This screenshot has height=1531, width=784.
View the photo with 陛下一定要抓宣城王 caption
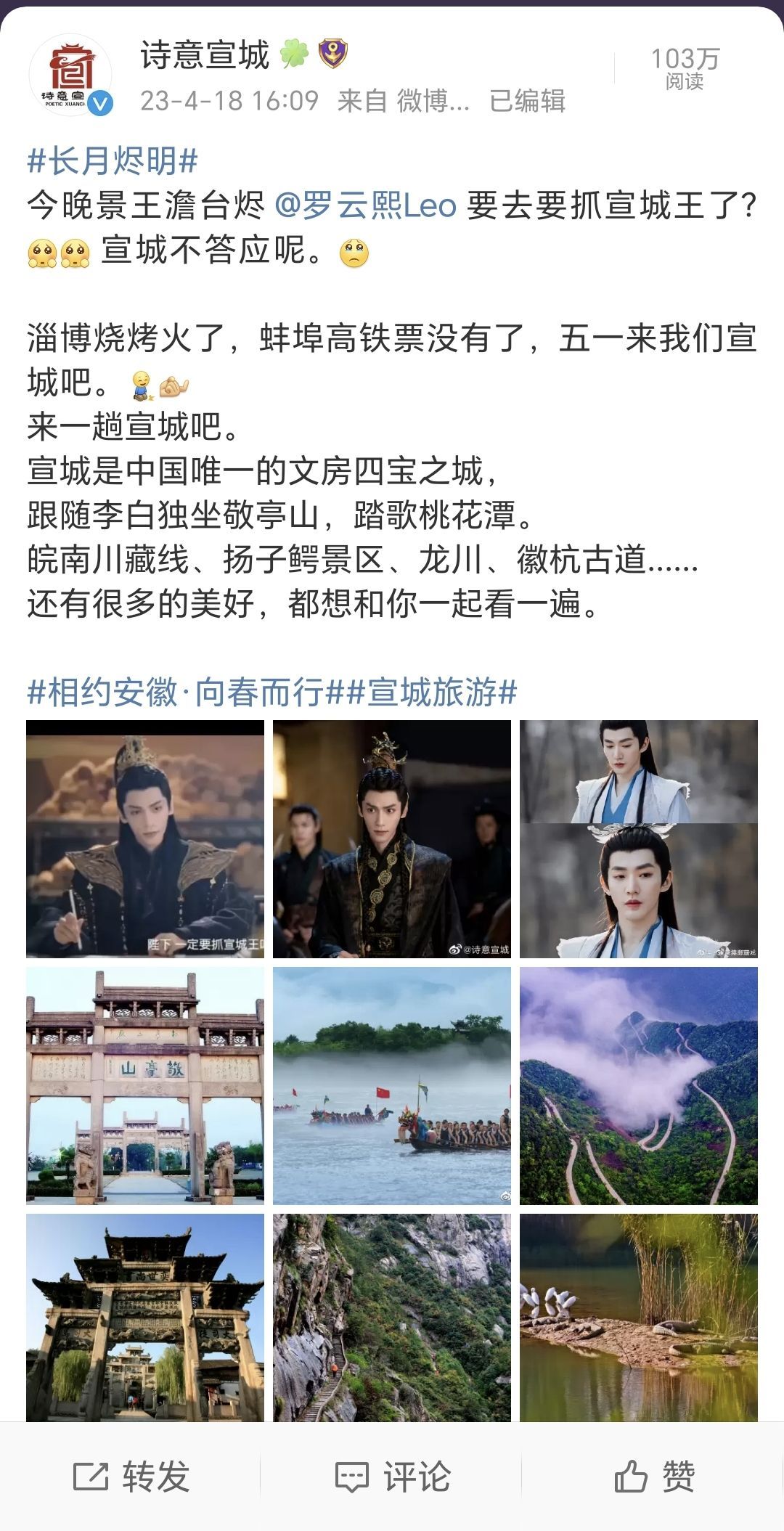[145, 838]
